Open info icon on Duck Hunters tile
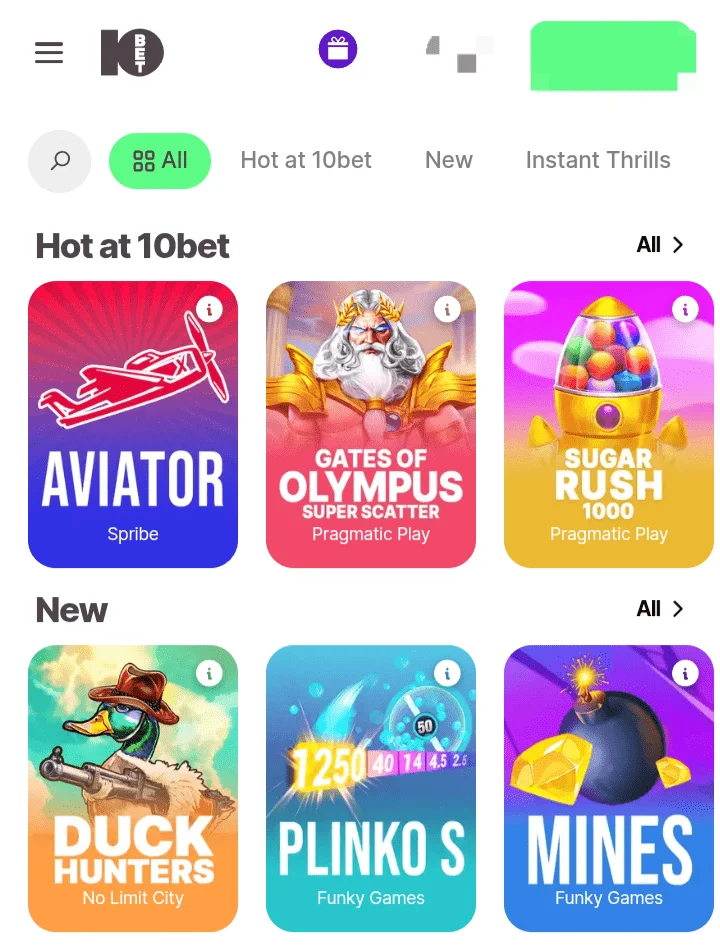720x950 pixels. click(210, 674)
